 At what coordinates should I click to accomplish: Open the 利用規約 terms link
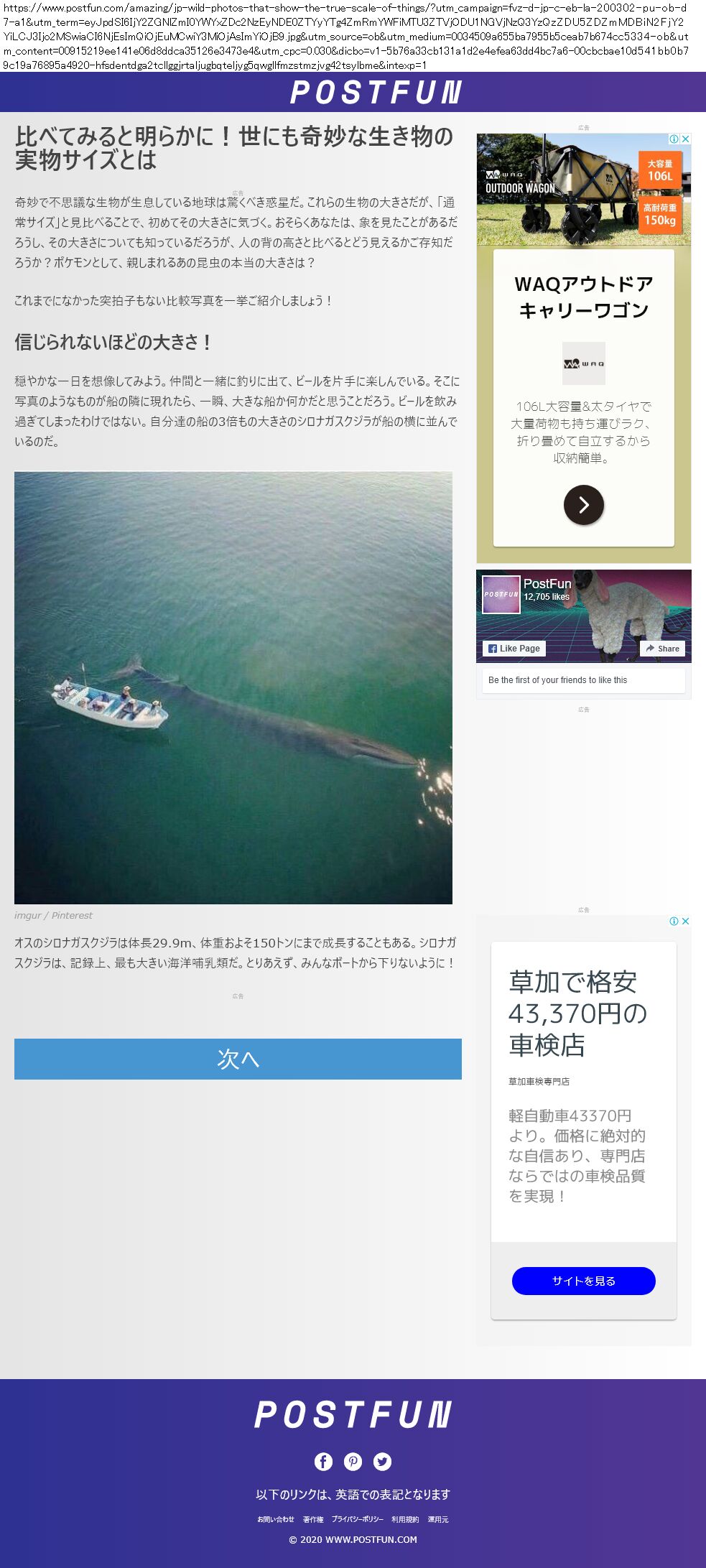(405, 1519)
